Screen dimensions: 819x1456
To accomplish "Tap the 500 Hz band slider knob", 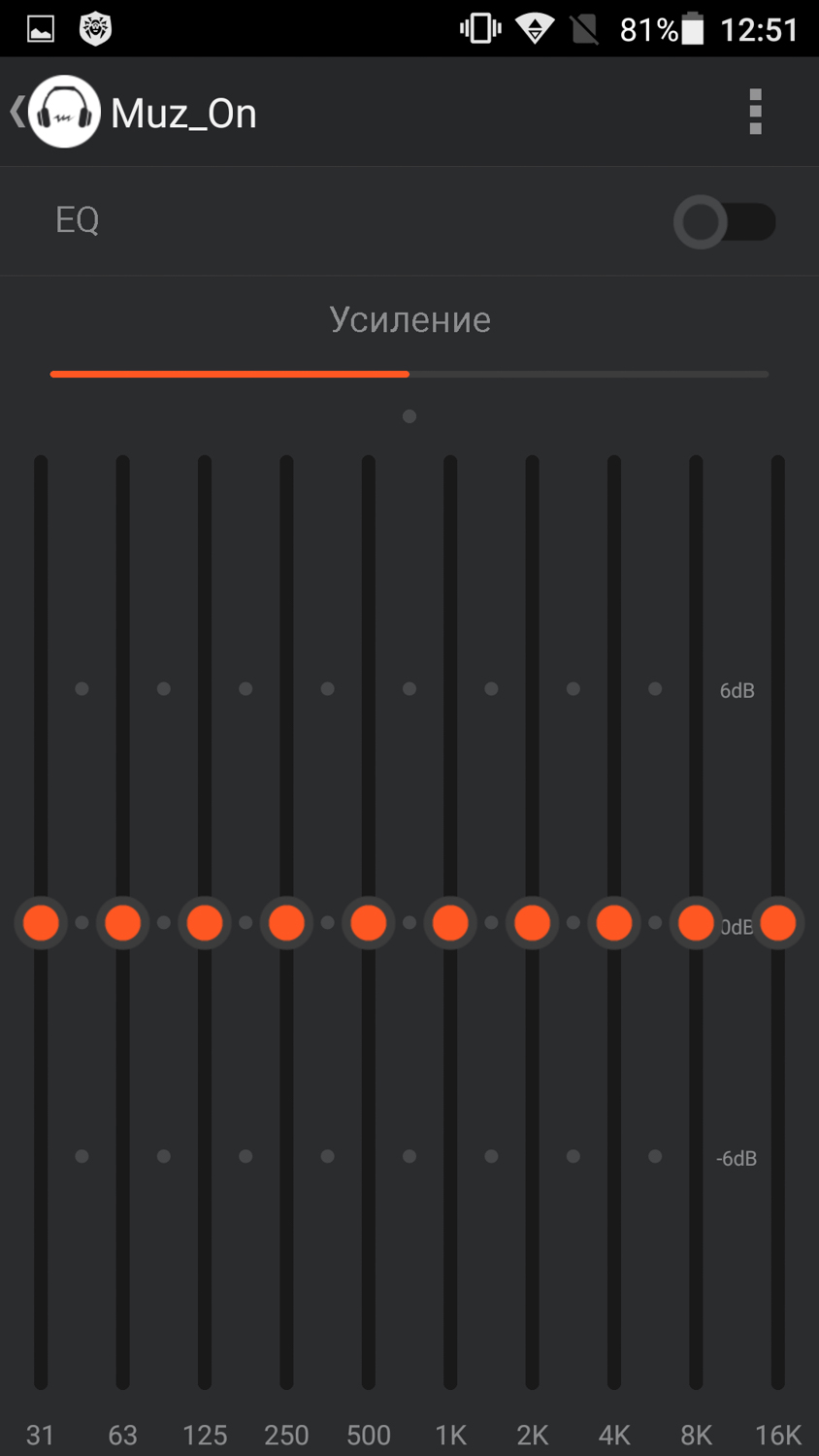I will point(369,922).
